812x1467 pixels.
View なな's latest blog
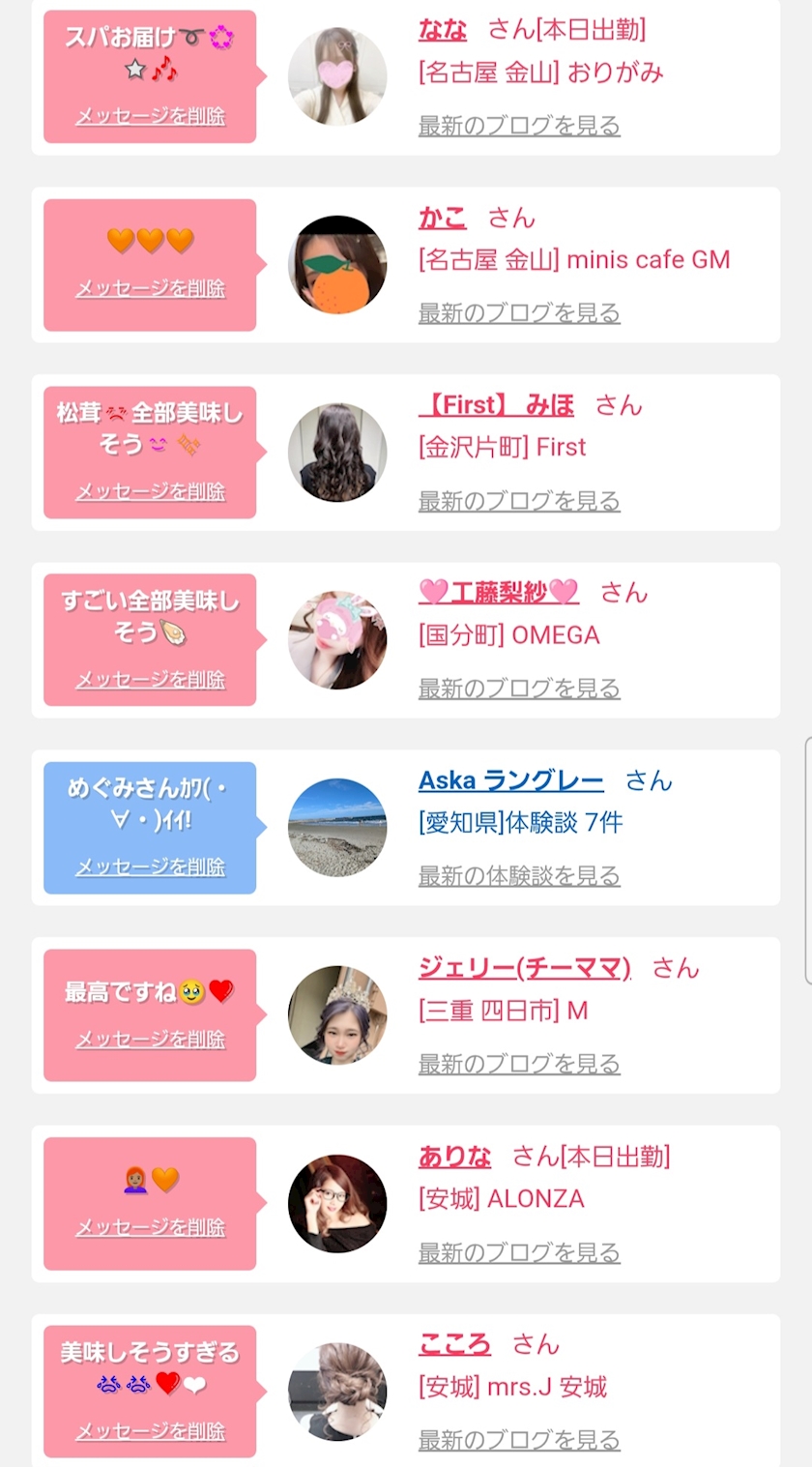pos(519,126)
